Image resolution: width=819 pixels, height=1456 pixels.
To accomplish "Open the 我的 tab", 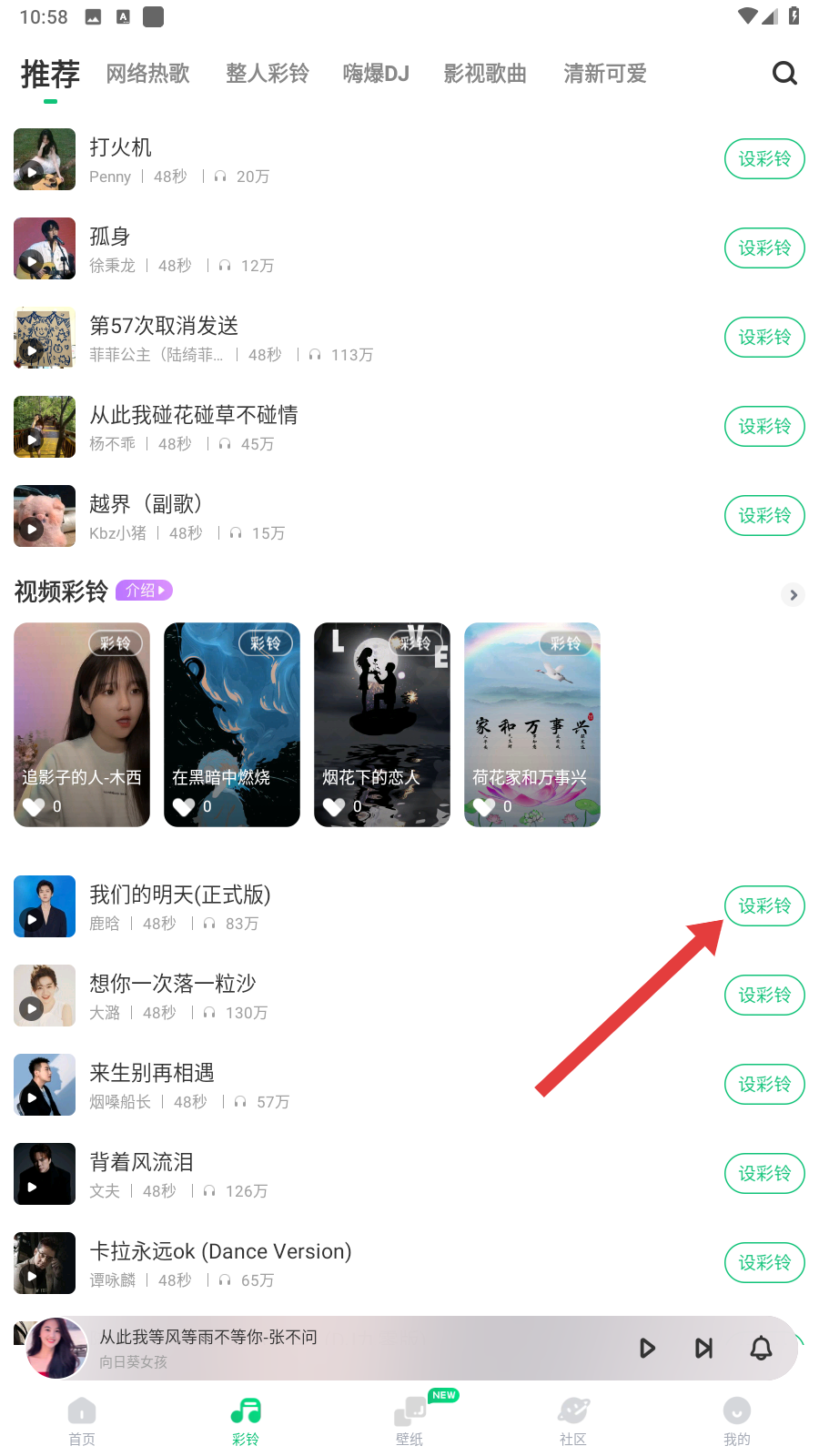I will [736, 1421].
